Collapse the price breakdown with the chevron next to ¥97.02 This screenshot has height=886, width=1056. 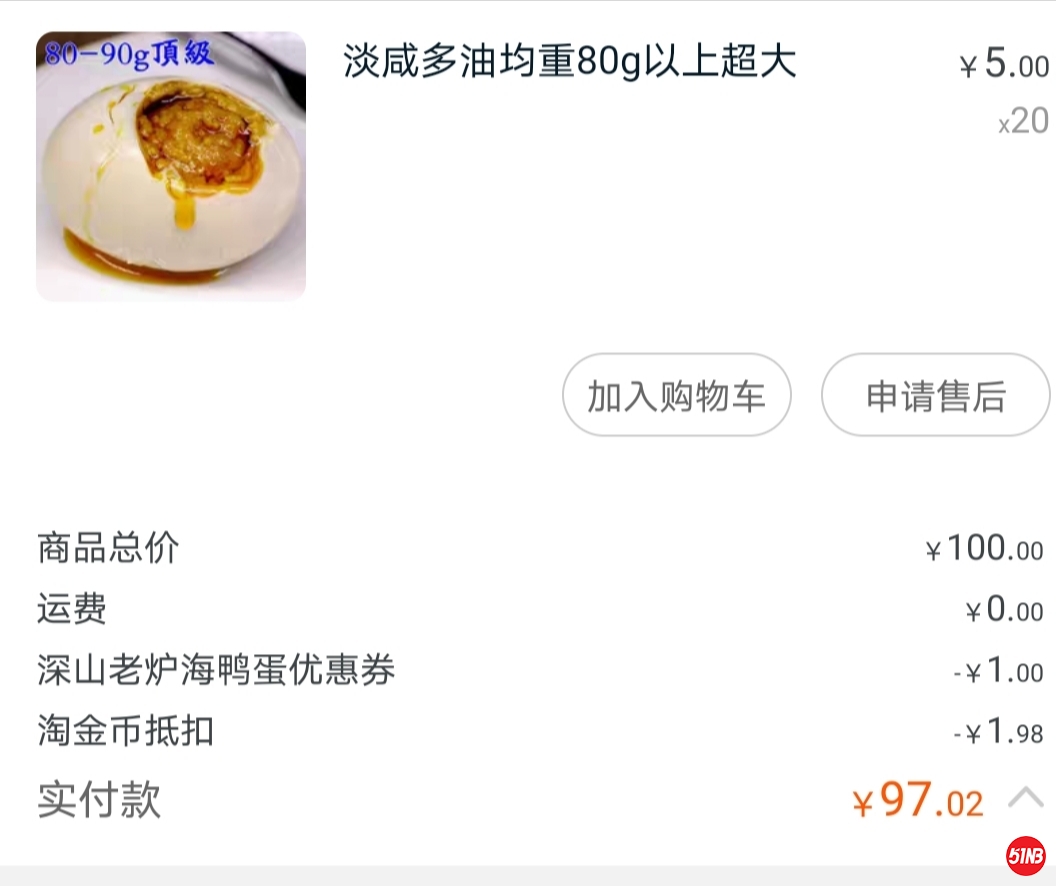tap(1025, 798)
